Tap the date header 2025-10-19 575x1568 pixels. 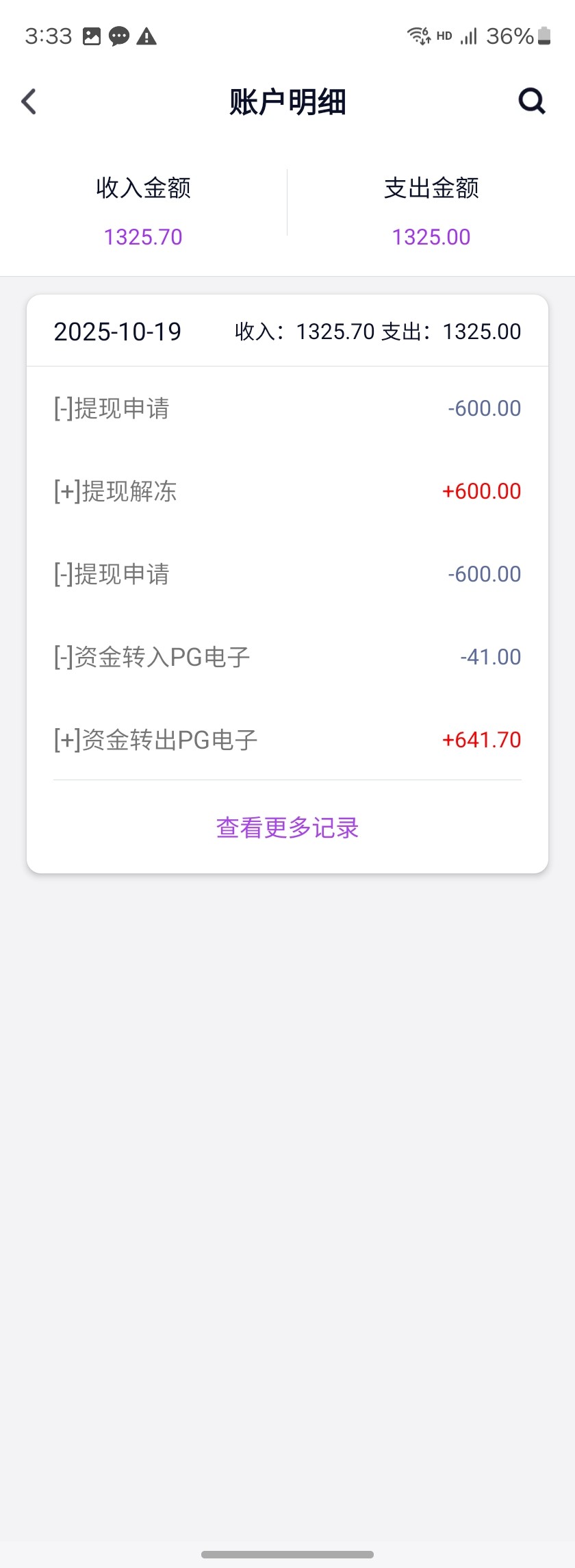(x=117, y=332)
